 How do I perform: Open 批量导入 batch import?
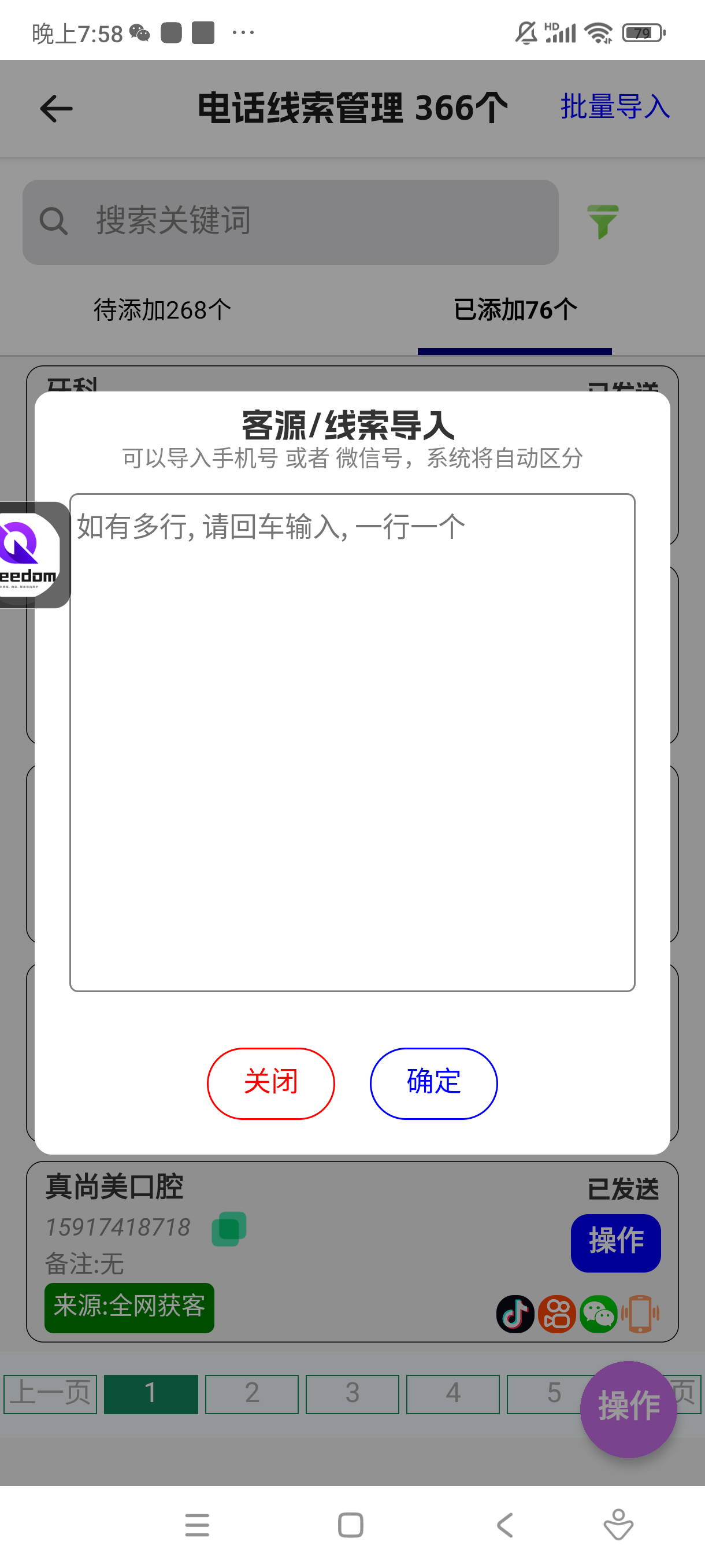(614, 107)
